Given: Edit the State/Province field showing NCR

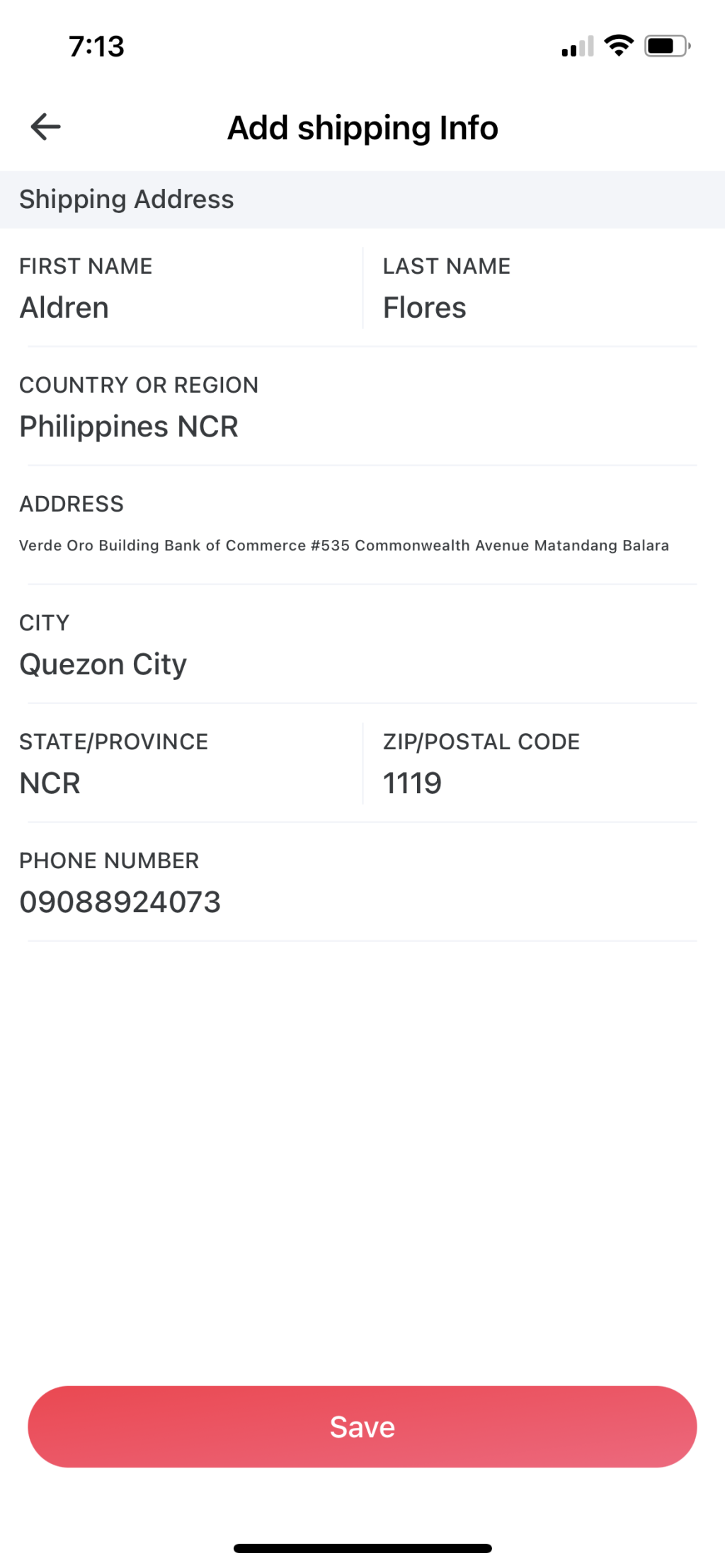Looking at the screenshot, I should click(50, 783).
